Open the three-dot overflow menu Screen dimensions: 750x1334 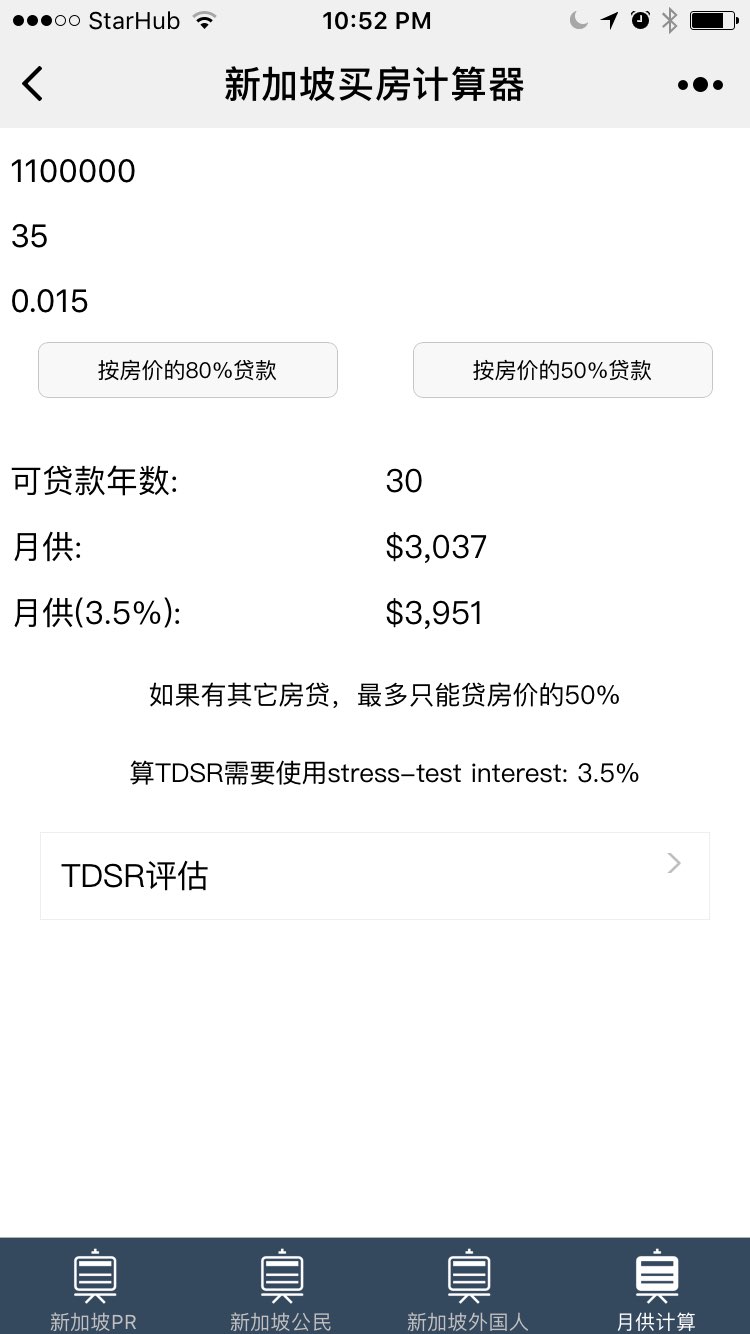[700, 85]
